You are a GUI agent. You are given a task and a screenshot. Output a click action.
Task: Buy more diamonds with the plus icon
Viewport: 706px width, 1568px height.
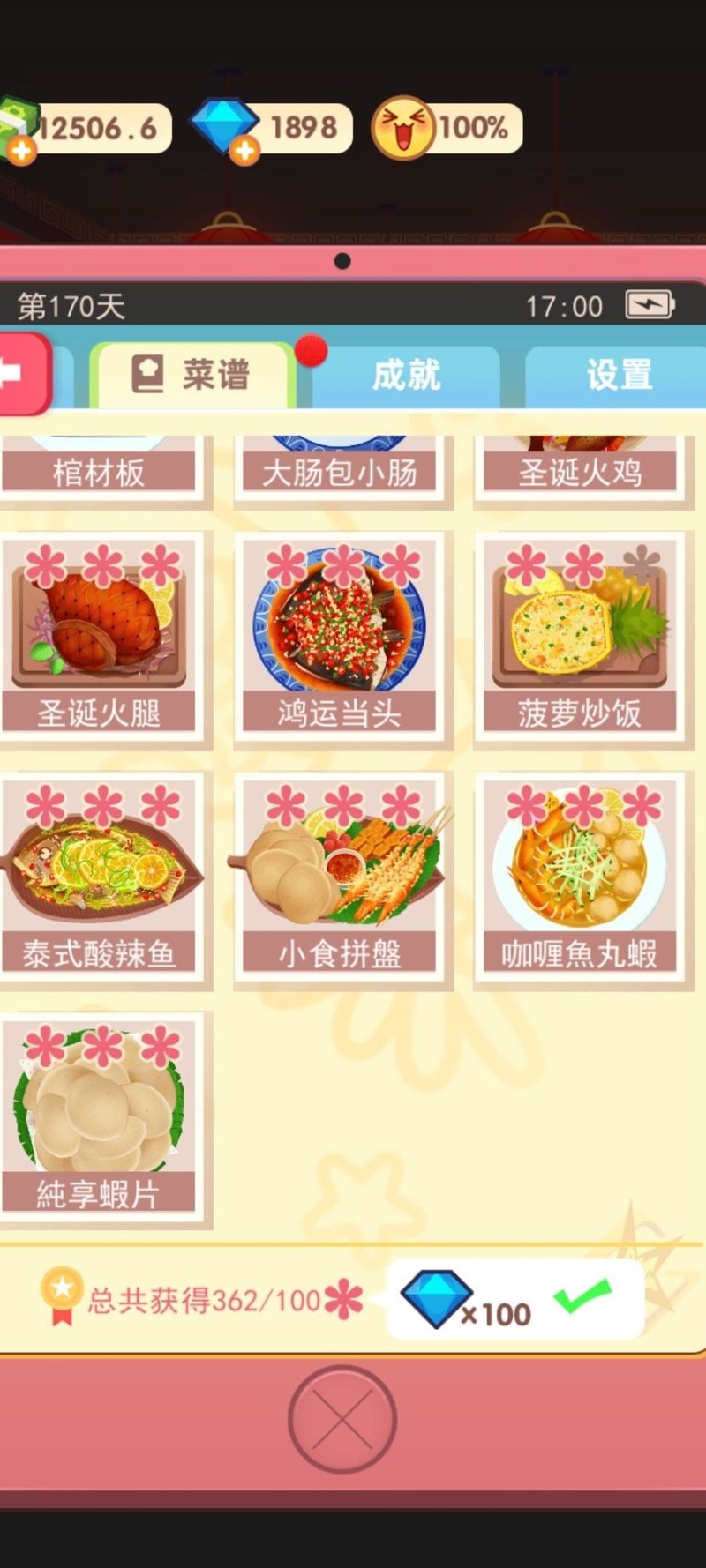244,151
